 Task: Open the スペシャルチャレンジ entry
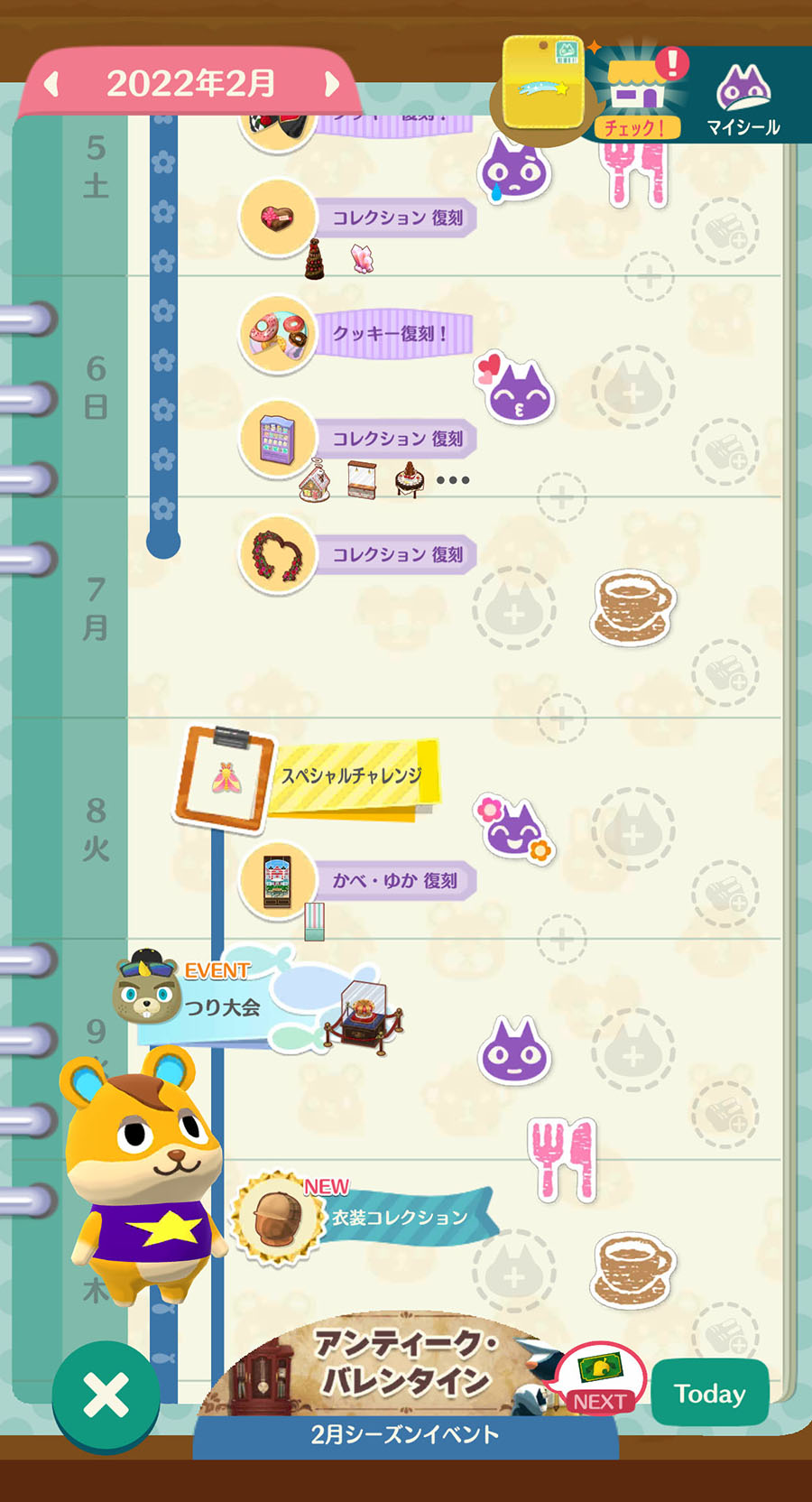pyautogui.click(x=308, y=777)
